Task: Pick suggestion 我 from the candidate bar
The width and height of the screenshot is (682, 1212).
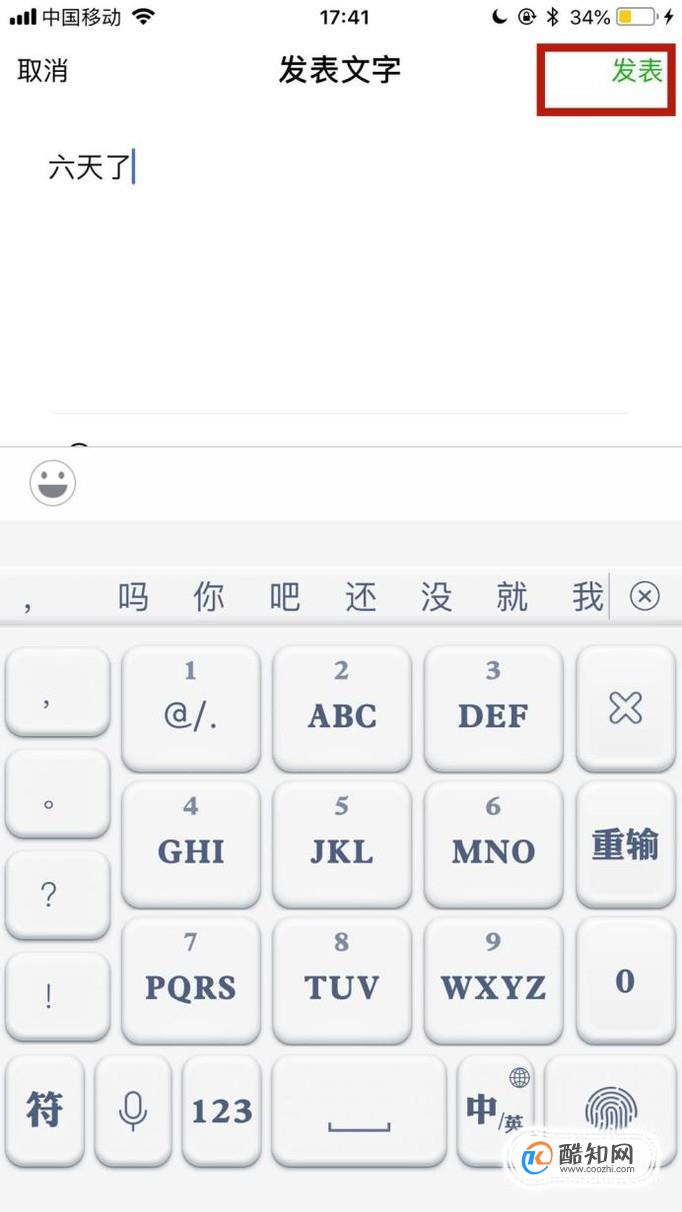Action: [588, 597]
